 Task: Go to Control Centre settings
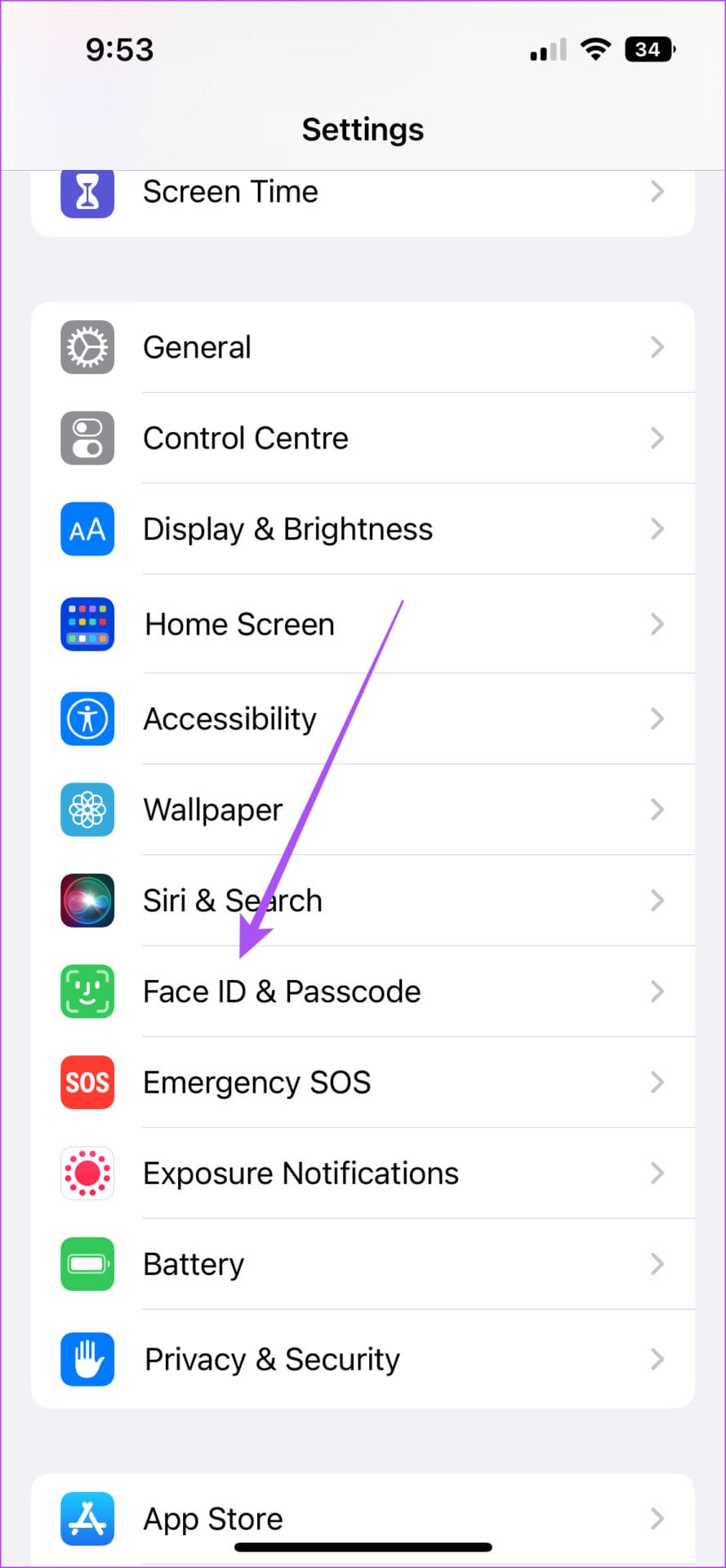245,439
